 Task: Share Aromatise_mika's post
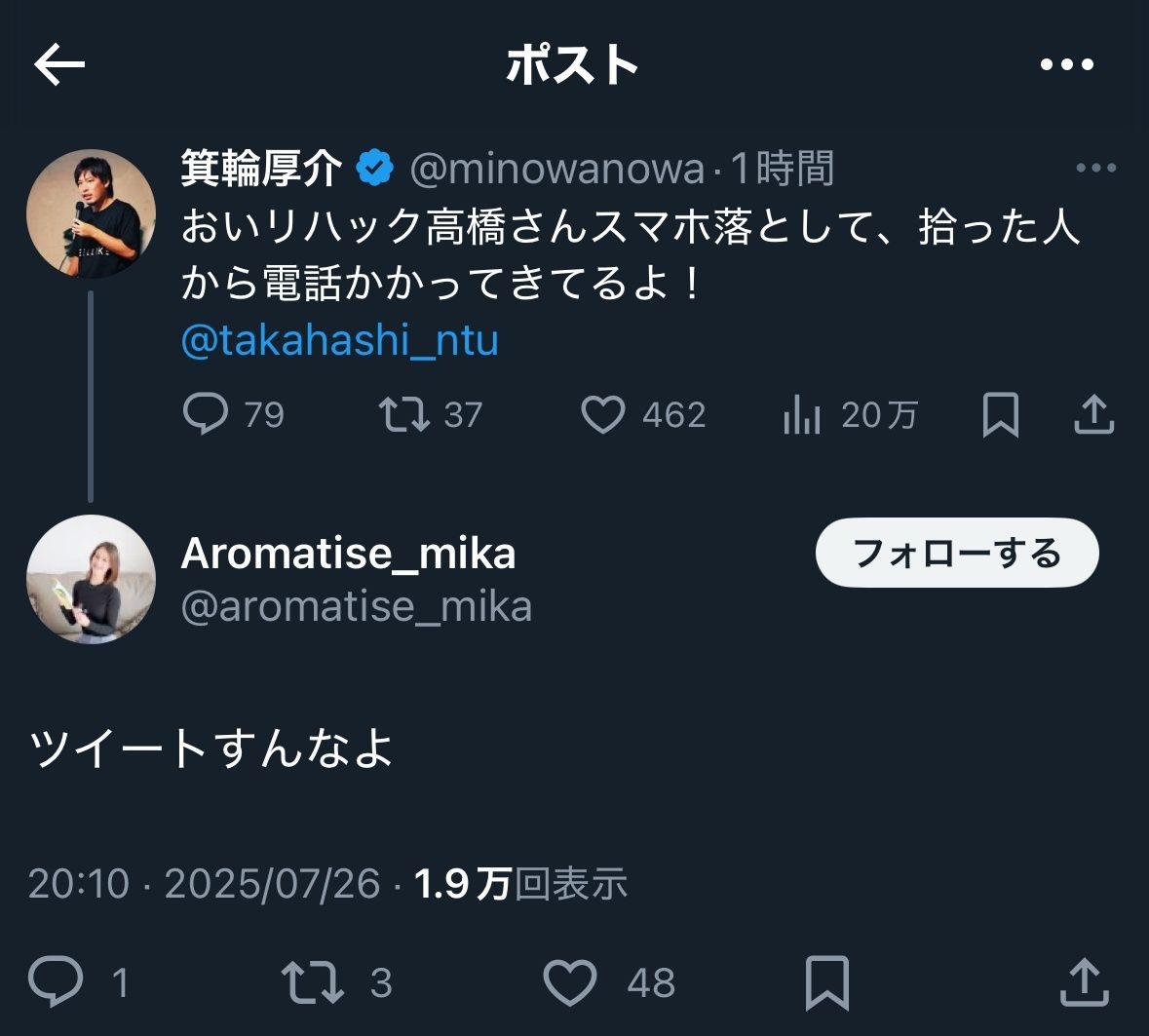click(x=1084, y=981)
